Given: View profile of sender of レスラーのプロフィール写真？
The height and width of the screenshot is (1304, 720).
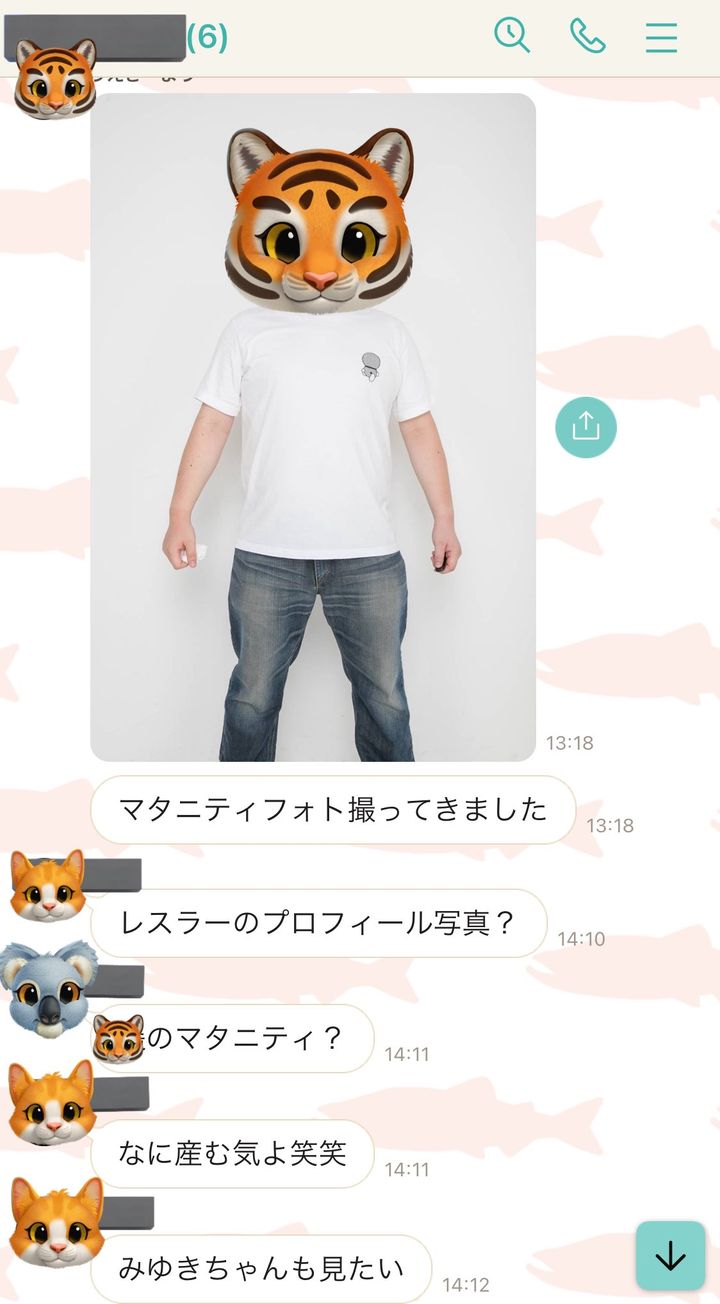Looking at the screenshot, I should [x=46, y=884].
